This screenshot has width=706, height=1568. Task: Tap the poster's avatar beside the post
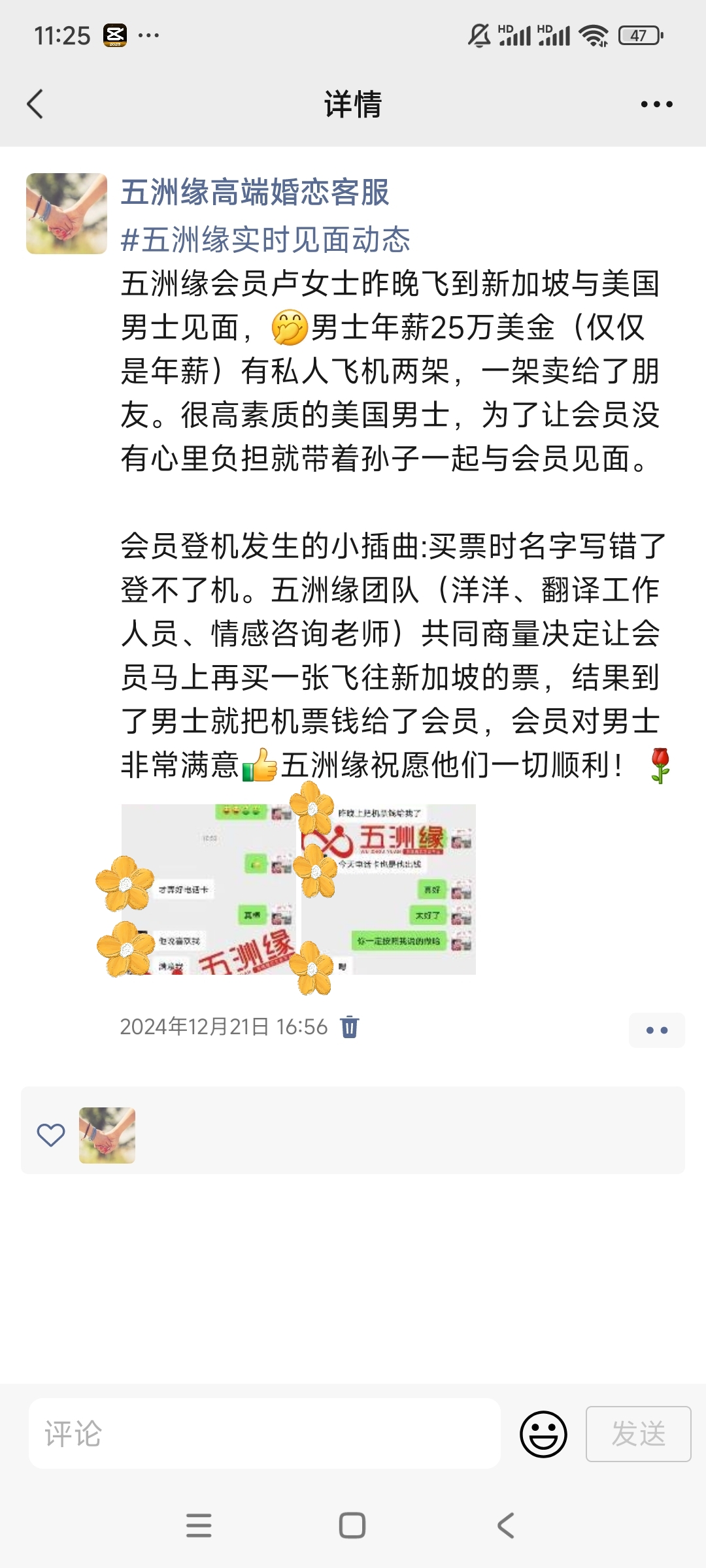[67, 214]
